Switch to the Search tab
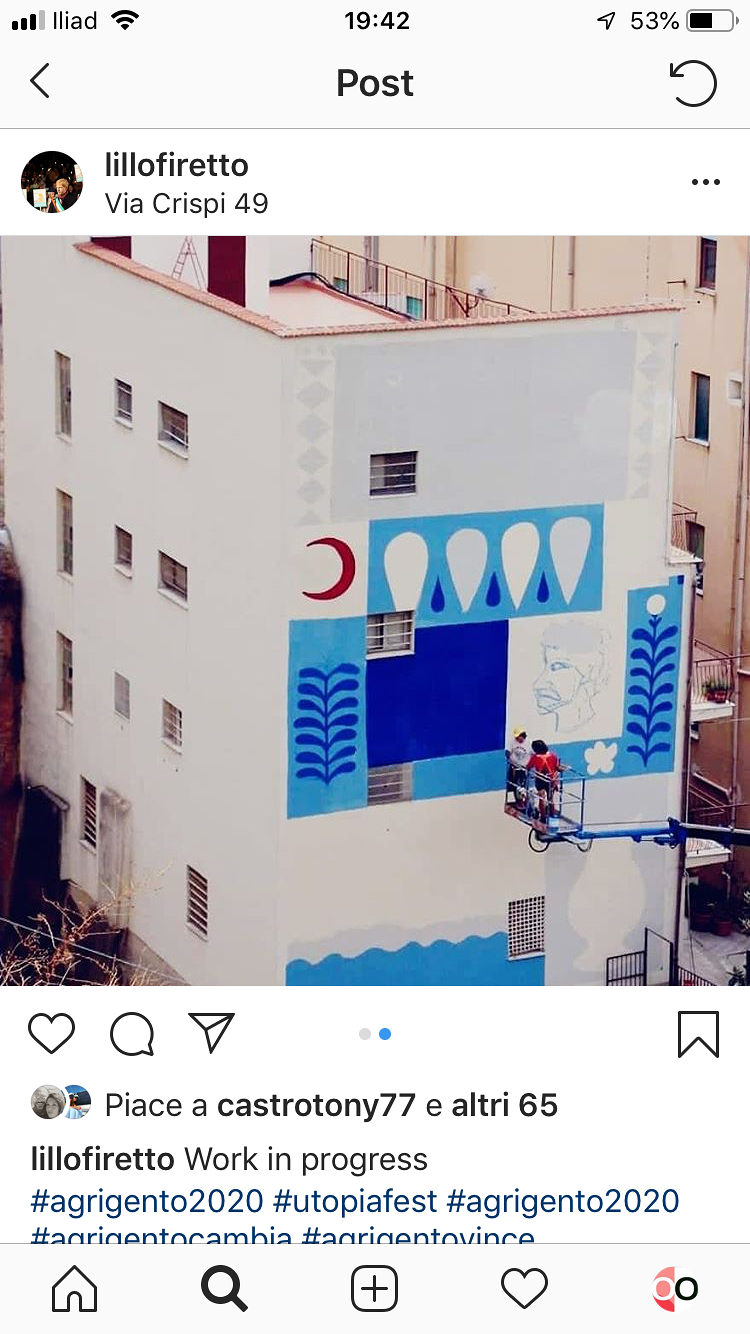750x1334 pixels. (x=224, y=1289)
